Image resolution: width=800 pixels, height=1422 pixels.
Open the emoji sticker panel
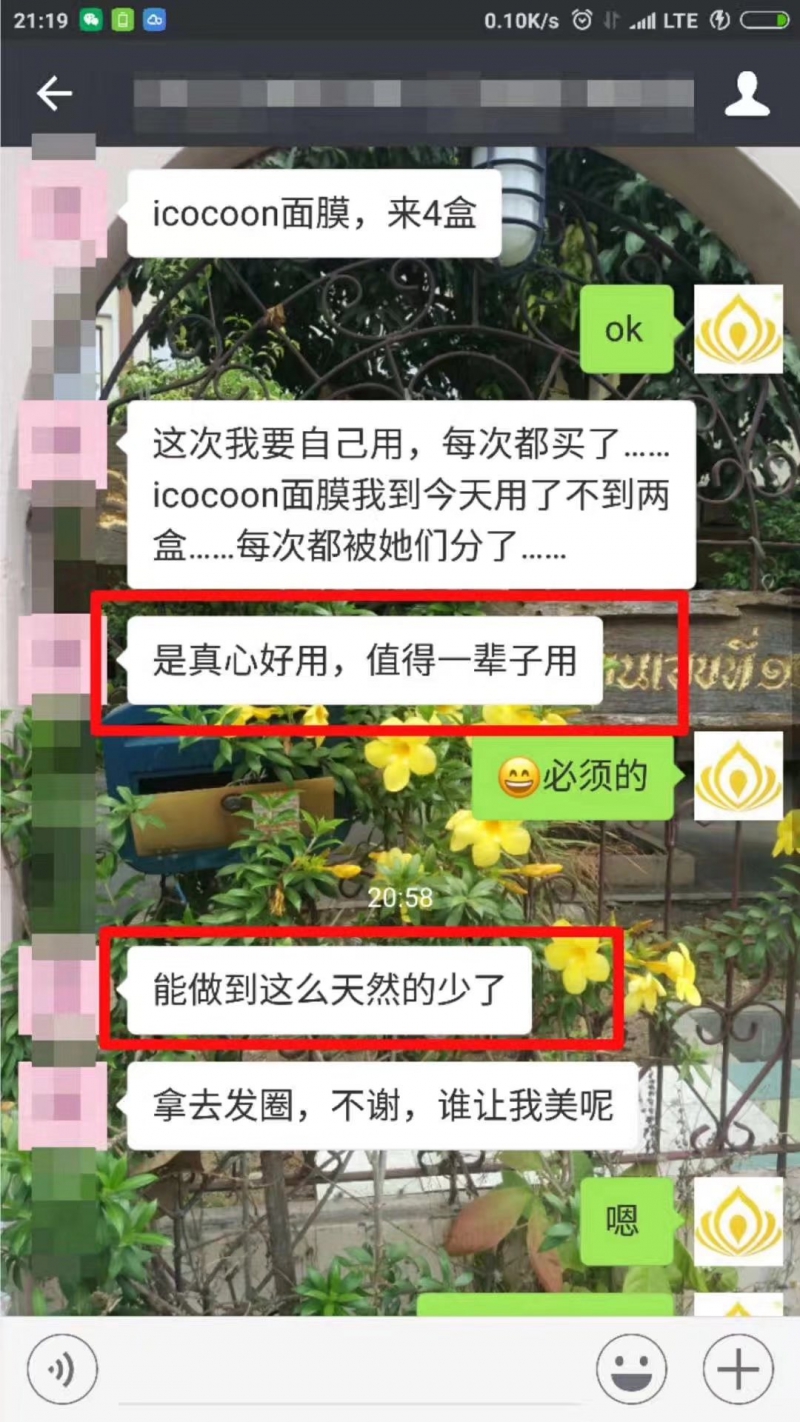point(631,1369)
